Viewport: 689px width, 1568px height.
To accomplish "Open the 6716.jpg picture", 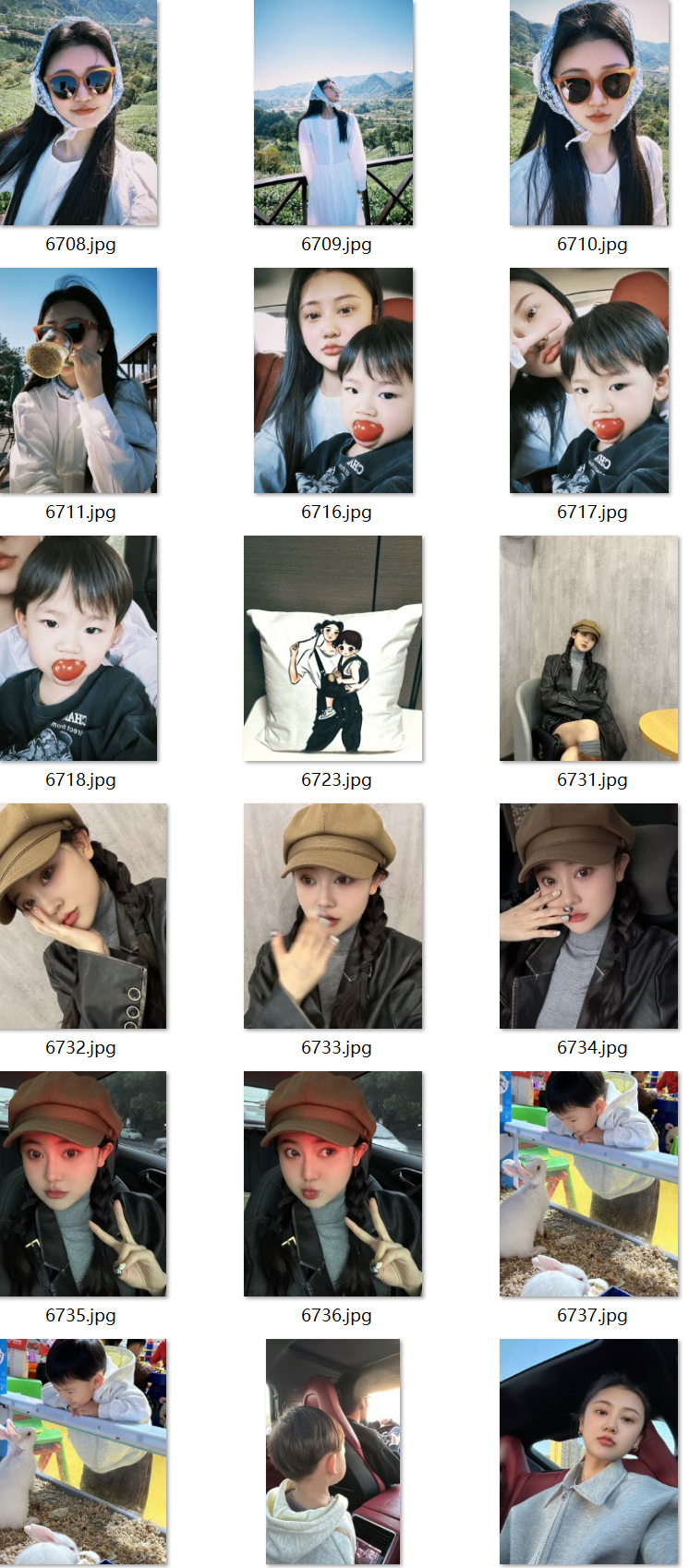I will pos(333,380).
